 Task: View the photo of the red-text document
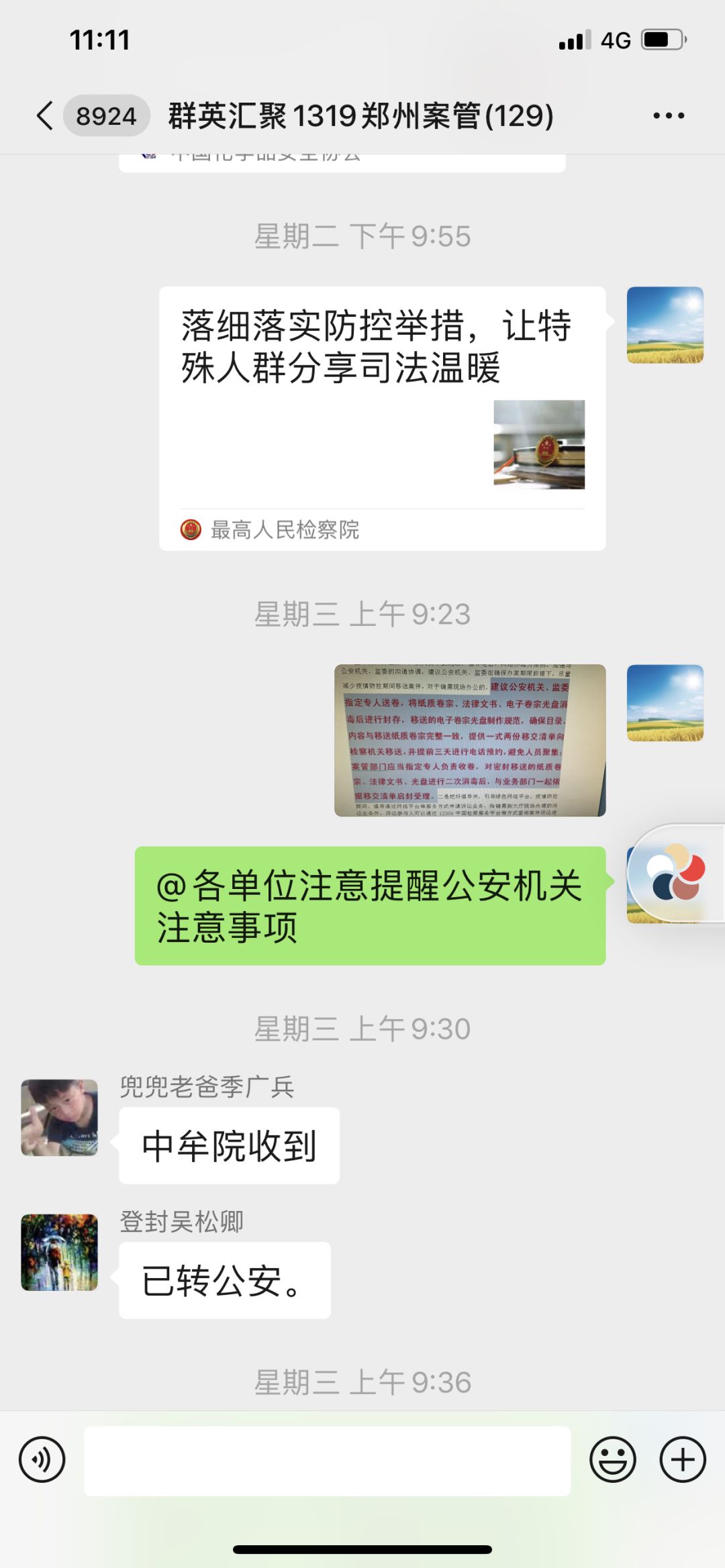[x=470, y=740]
